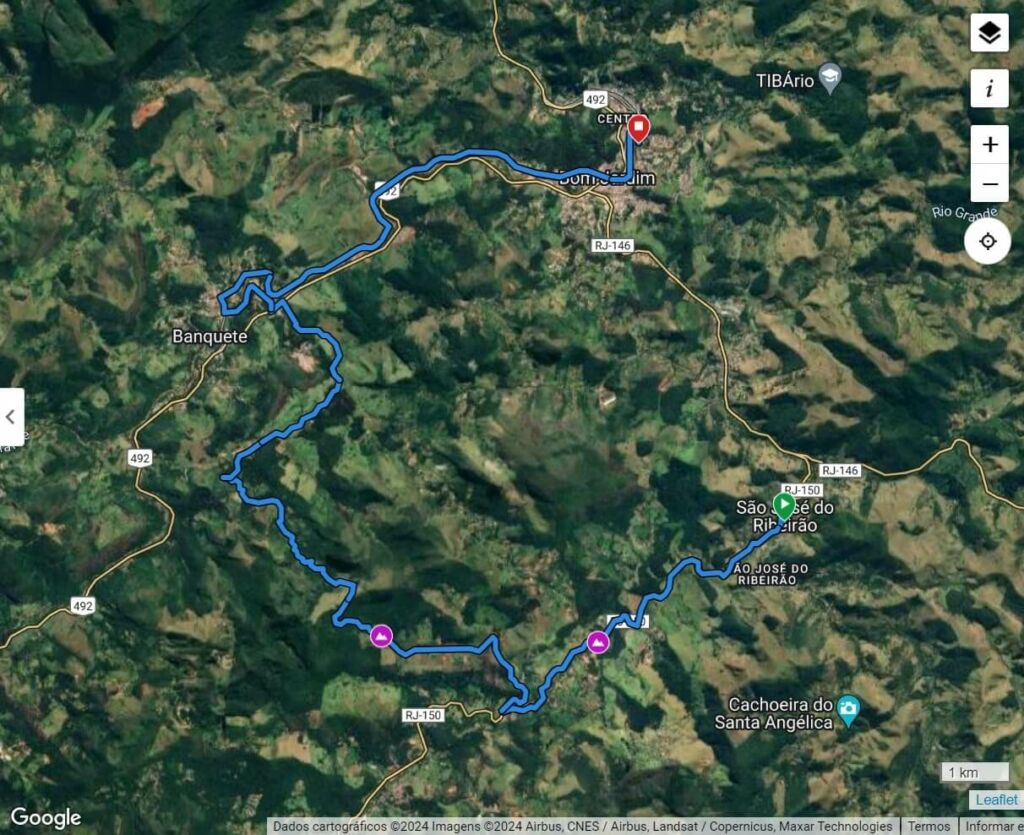The height and width of the screenshot is (835, 1024).
Task: Open Cachoeira do Santa Angélica photo marker
Action: (x=848, y=710)
